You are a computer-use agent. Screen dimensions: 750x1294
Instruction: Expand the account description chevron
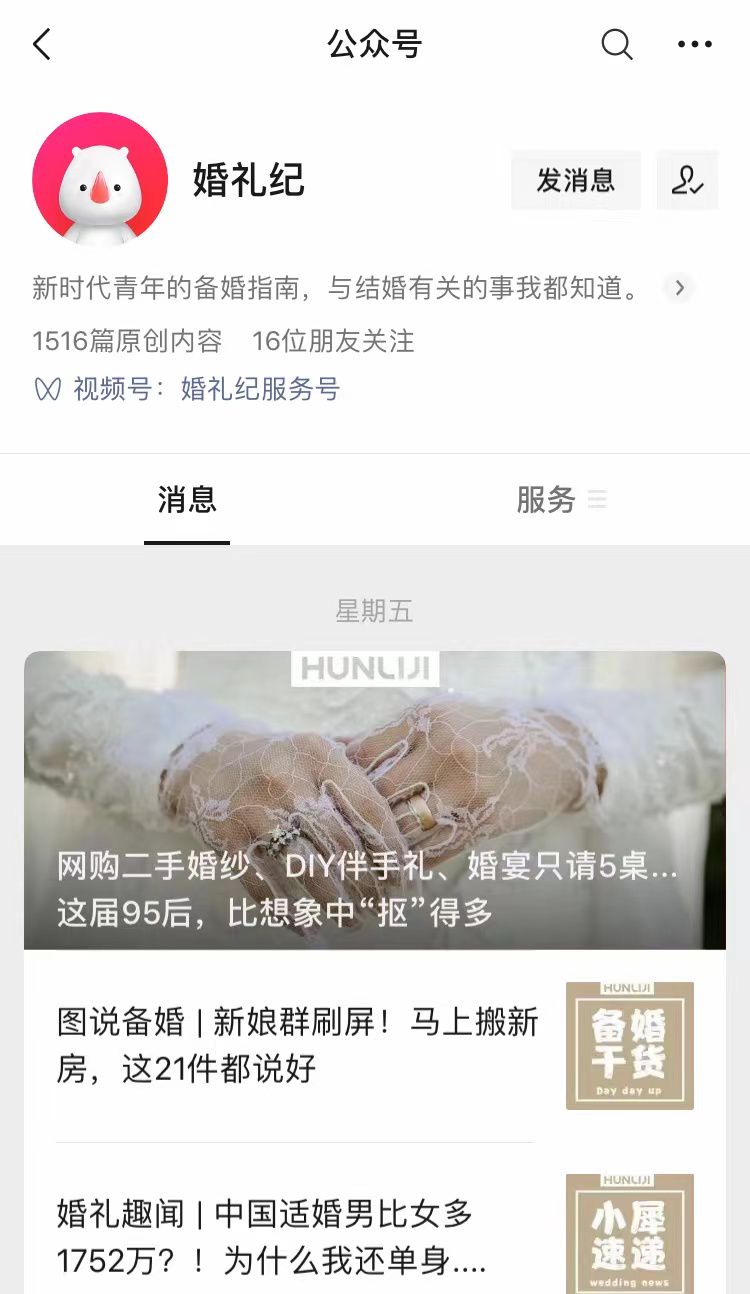[x=679, y=289]
